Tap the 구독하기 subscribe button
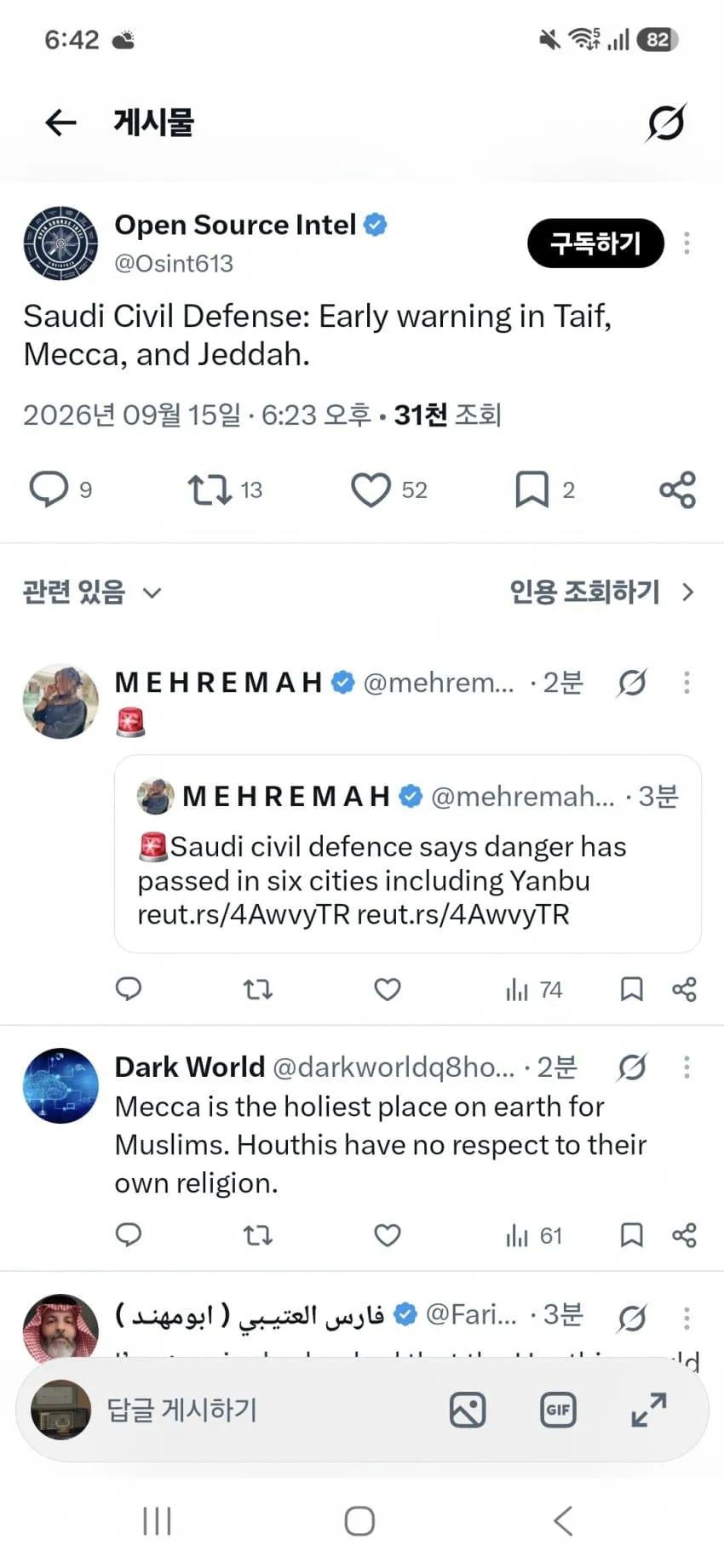This screenshot has height=1568, width=724. 595,243
